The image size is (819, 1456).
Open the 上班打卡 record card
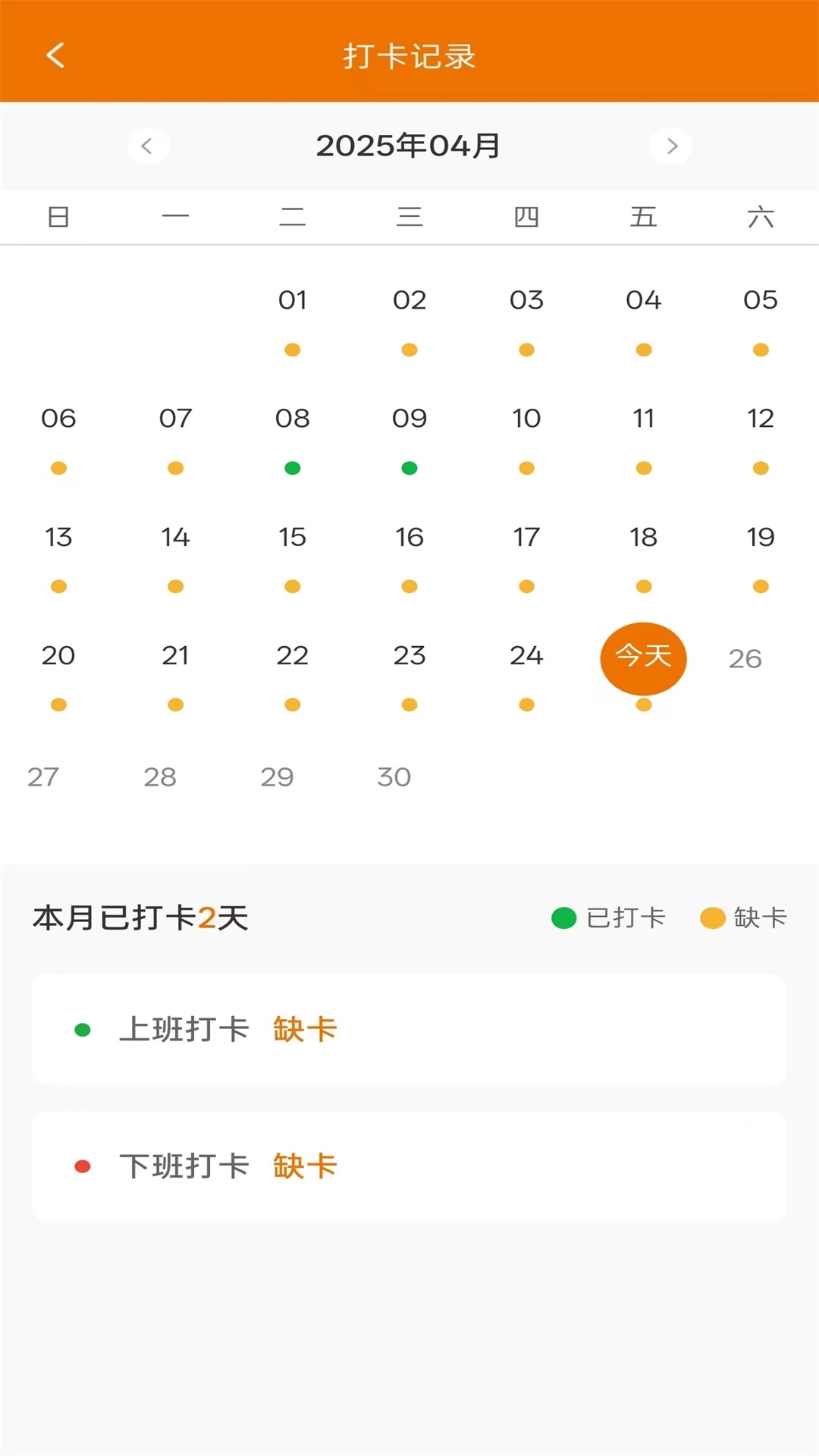[409, 1030]
